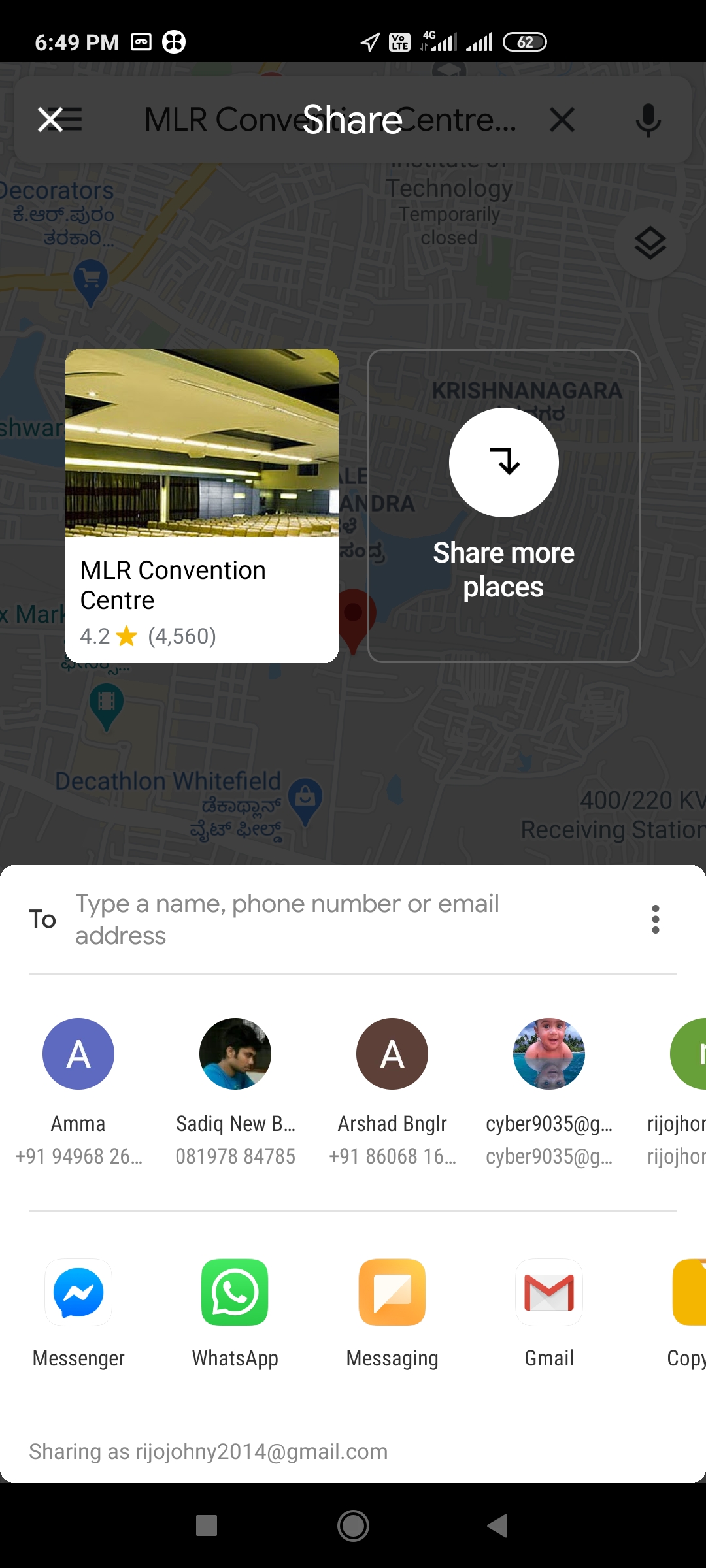Image resolution: width=706 pixels, height=1568 pixels.
Task: Open the MLR Convention Centre card
Action: [x=201, y=506]
